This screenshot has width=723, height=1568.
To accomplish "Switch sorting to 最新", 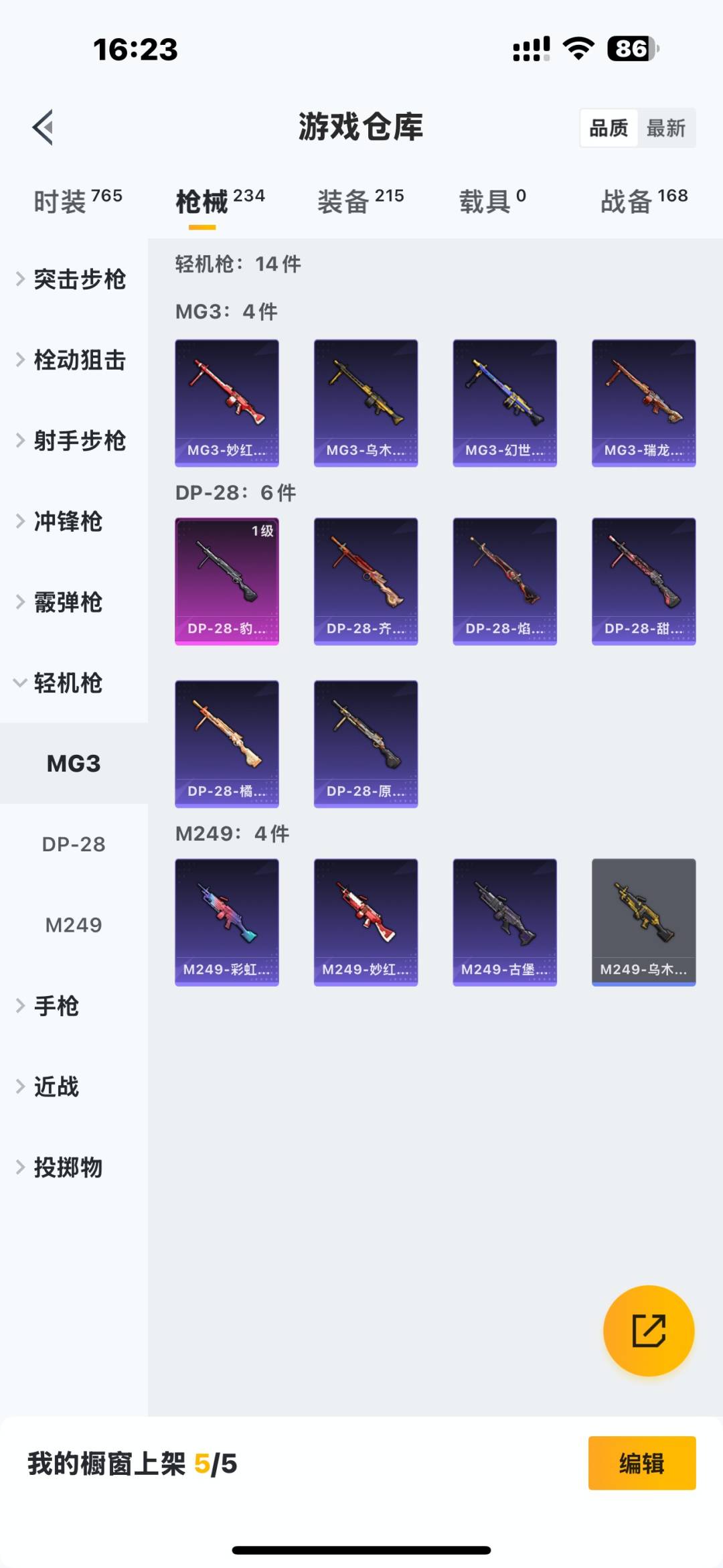I will tap(667, 128).
